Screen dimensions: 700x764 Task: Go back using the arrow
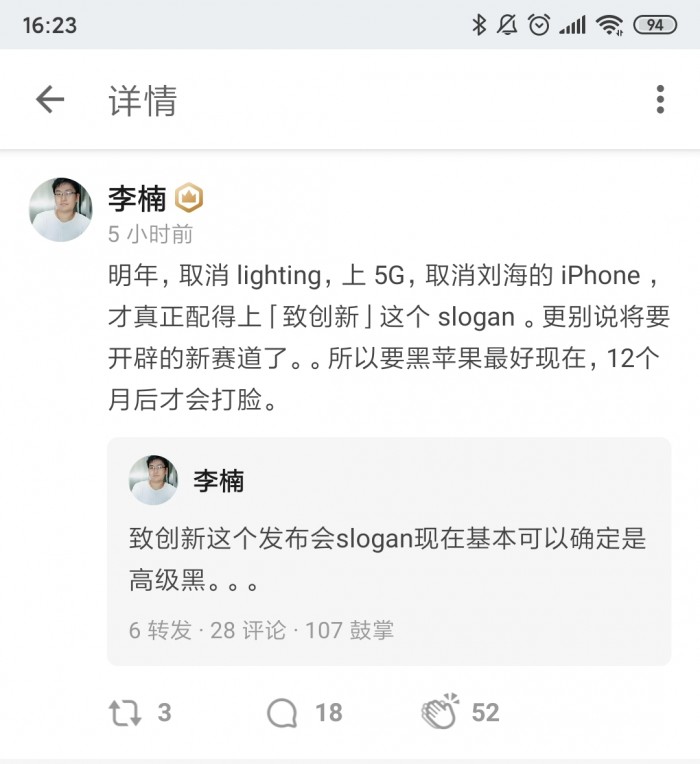(49, 99)
